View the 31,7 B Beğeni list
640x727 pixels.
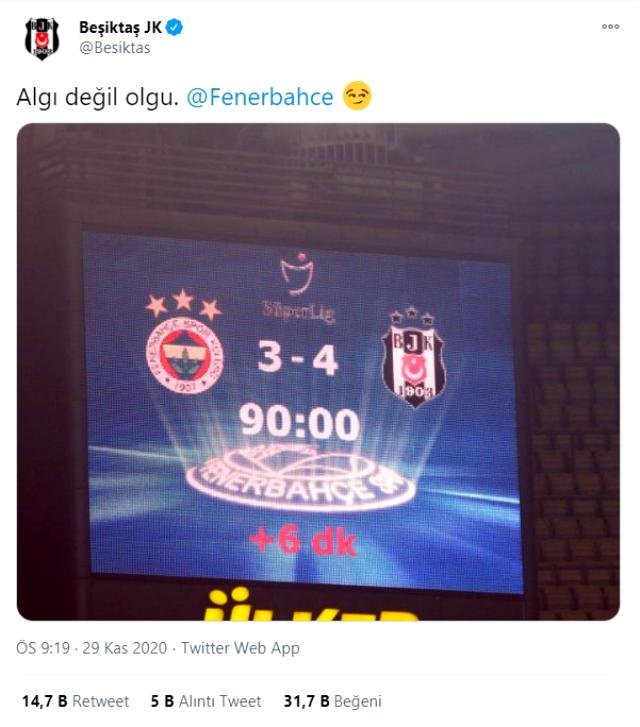coord(333,701)
